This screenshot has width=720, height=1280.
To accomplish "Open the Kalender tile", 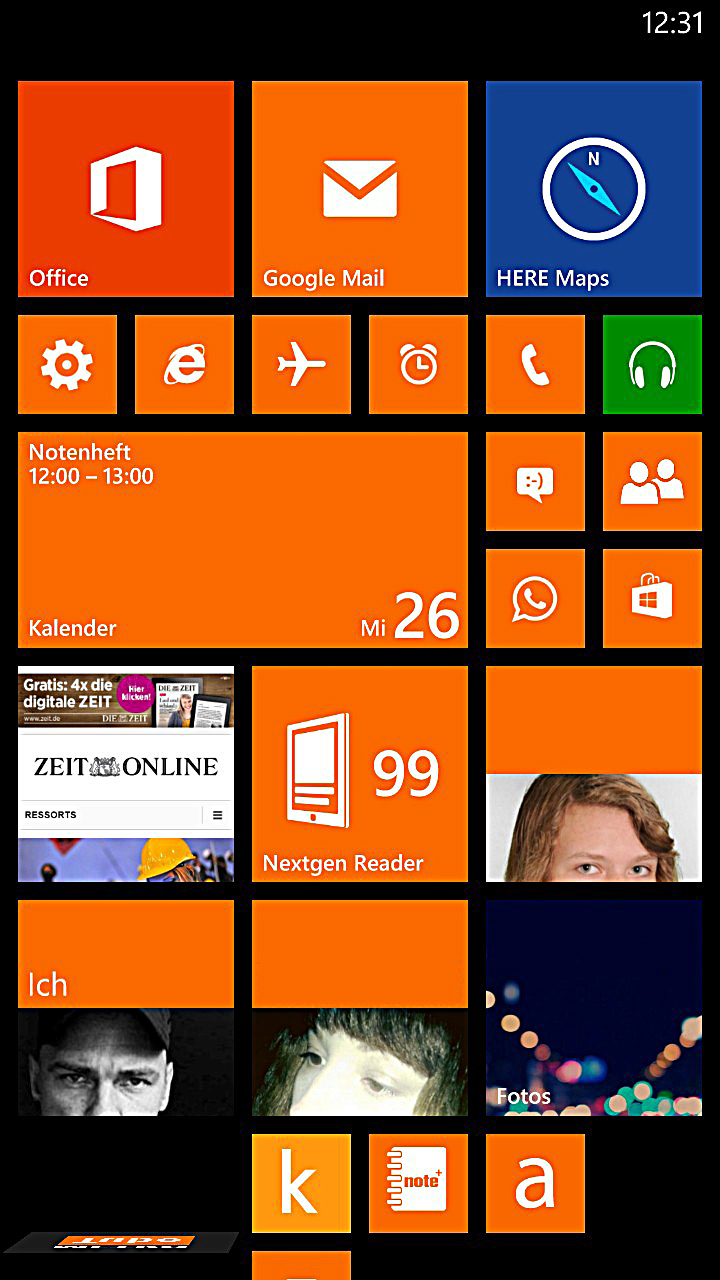I will tap(243, 540).
